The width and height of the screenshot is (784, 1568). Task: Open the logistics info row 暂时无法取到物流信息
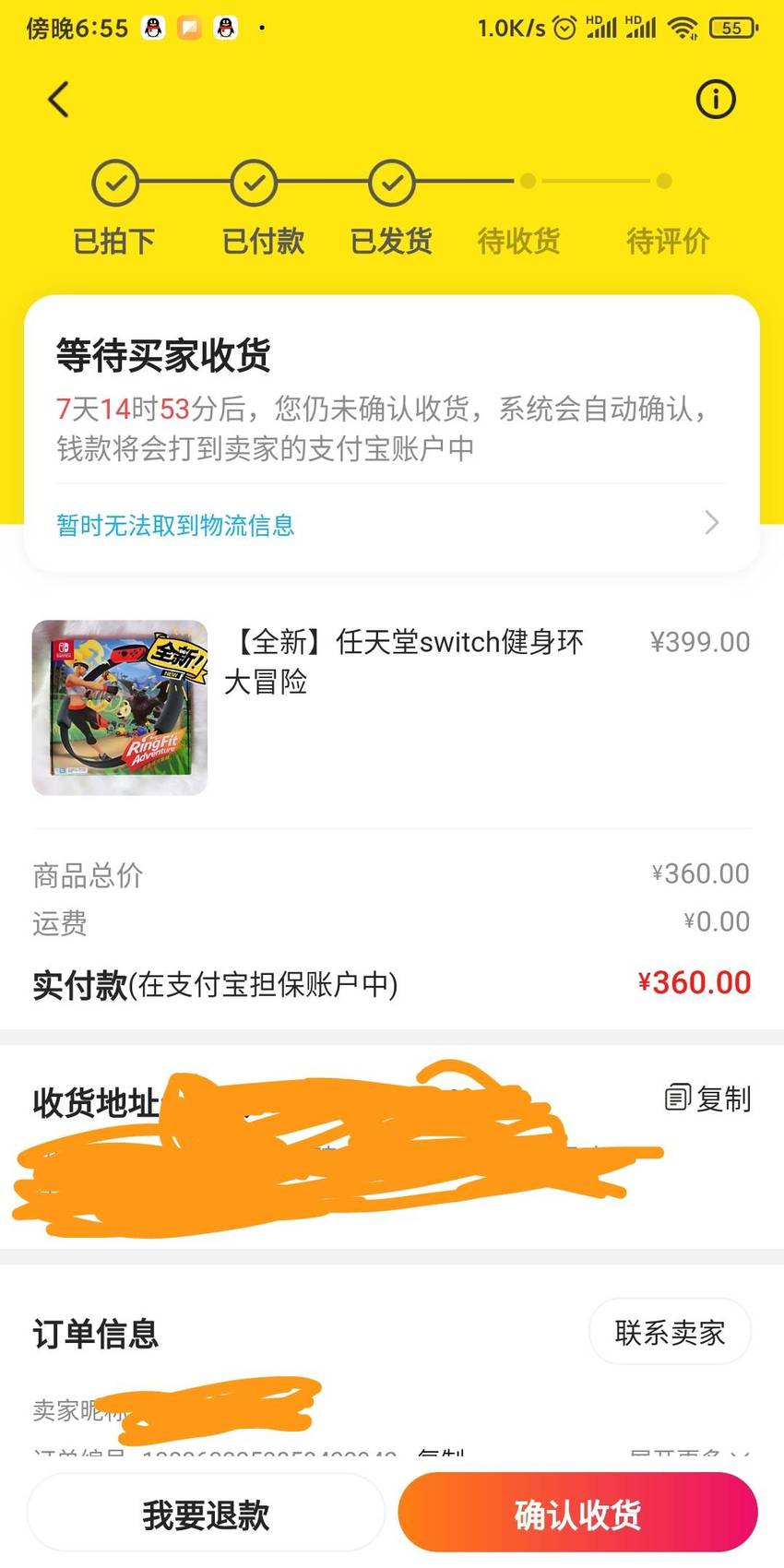[391, 525]
